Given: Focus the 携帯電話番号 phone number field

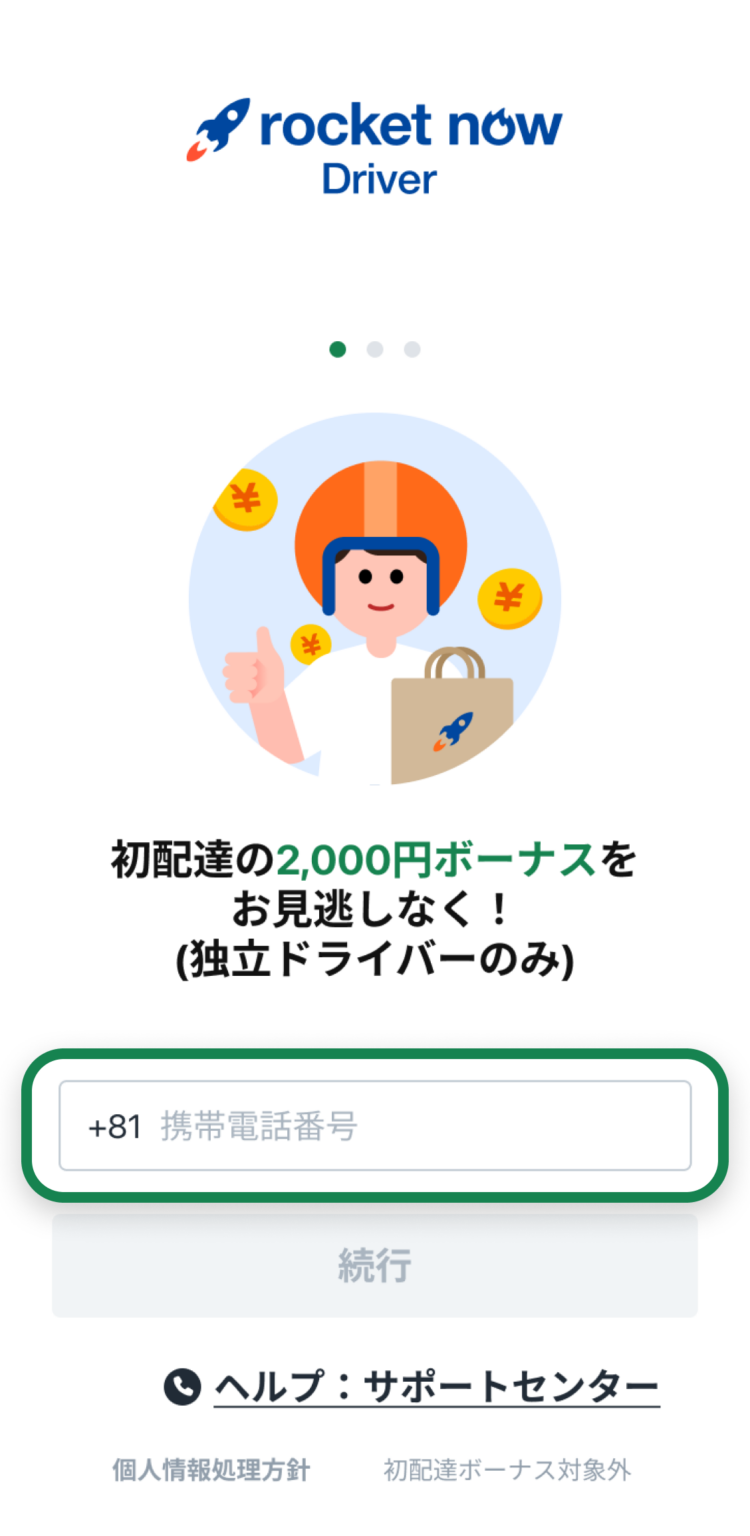Looking at the screenshot, I should [400, 1126].
